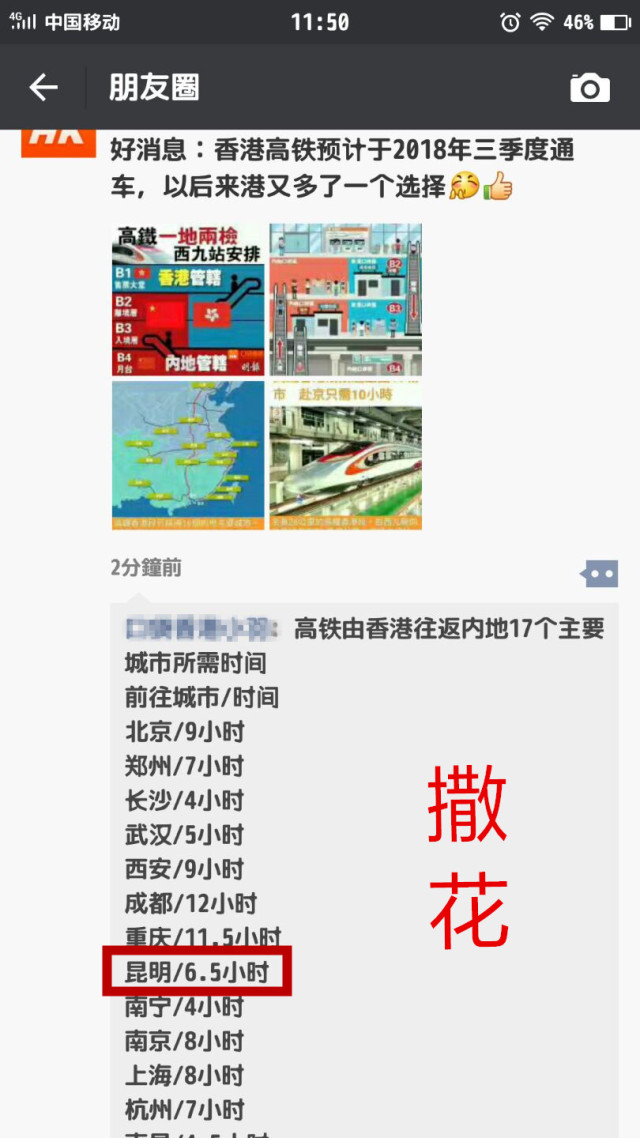Open the 一地两检 西九站安排 picture
This screenshot has height=1138, width=640.
tap(188, 300)
